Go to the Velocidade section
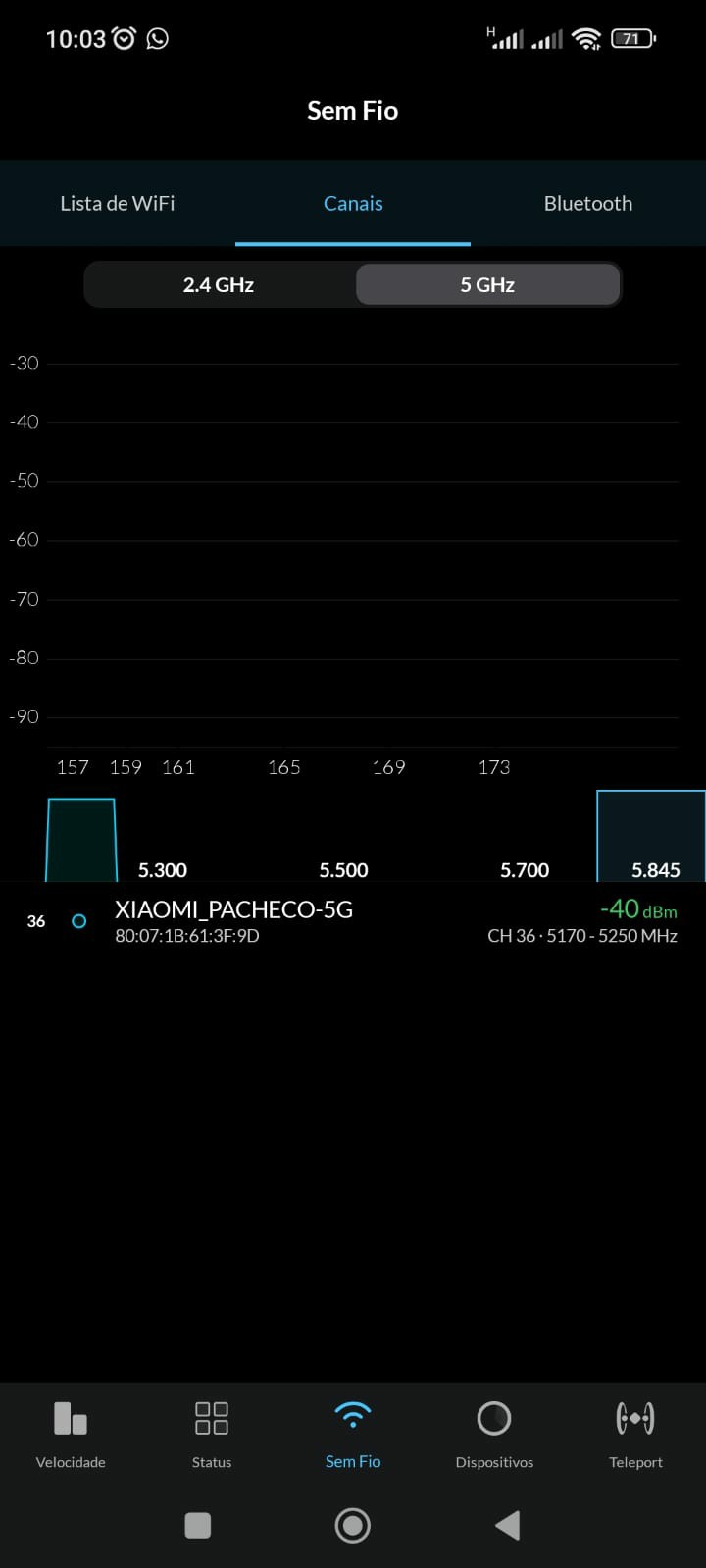The image size is (706, 1568). pos(71,1434)
